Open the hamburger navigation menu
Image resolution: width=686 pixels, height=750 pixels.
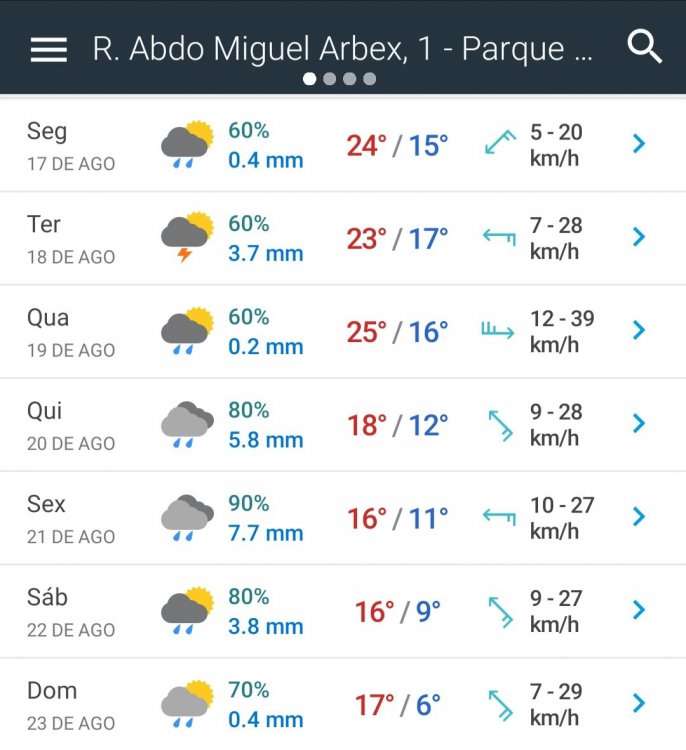(x=48, y=49)
